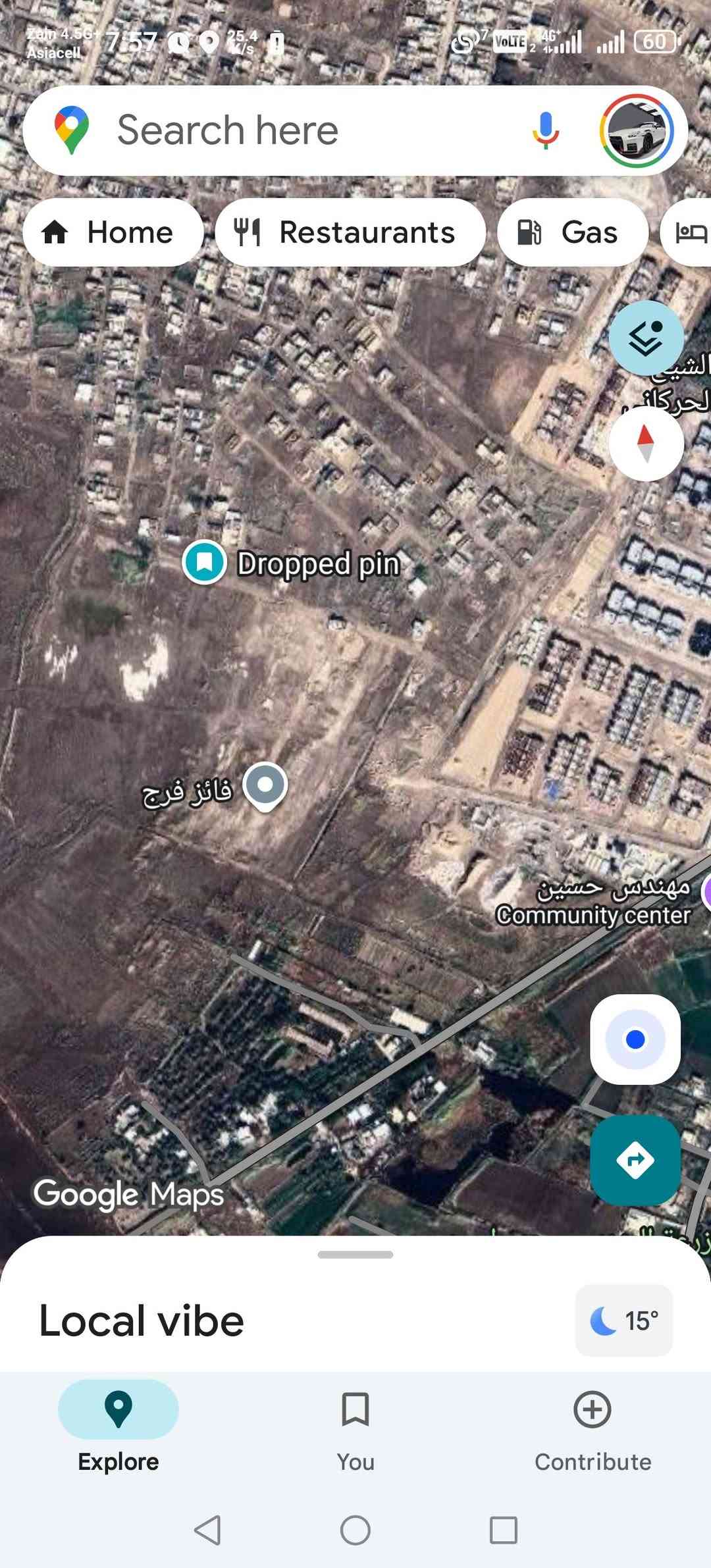Start voice search with the microphone

(545, 130)
